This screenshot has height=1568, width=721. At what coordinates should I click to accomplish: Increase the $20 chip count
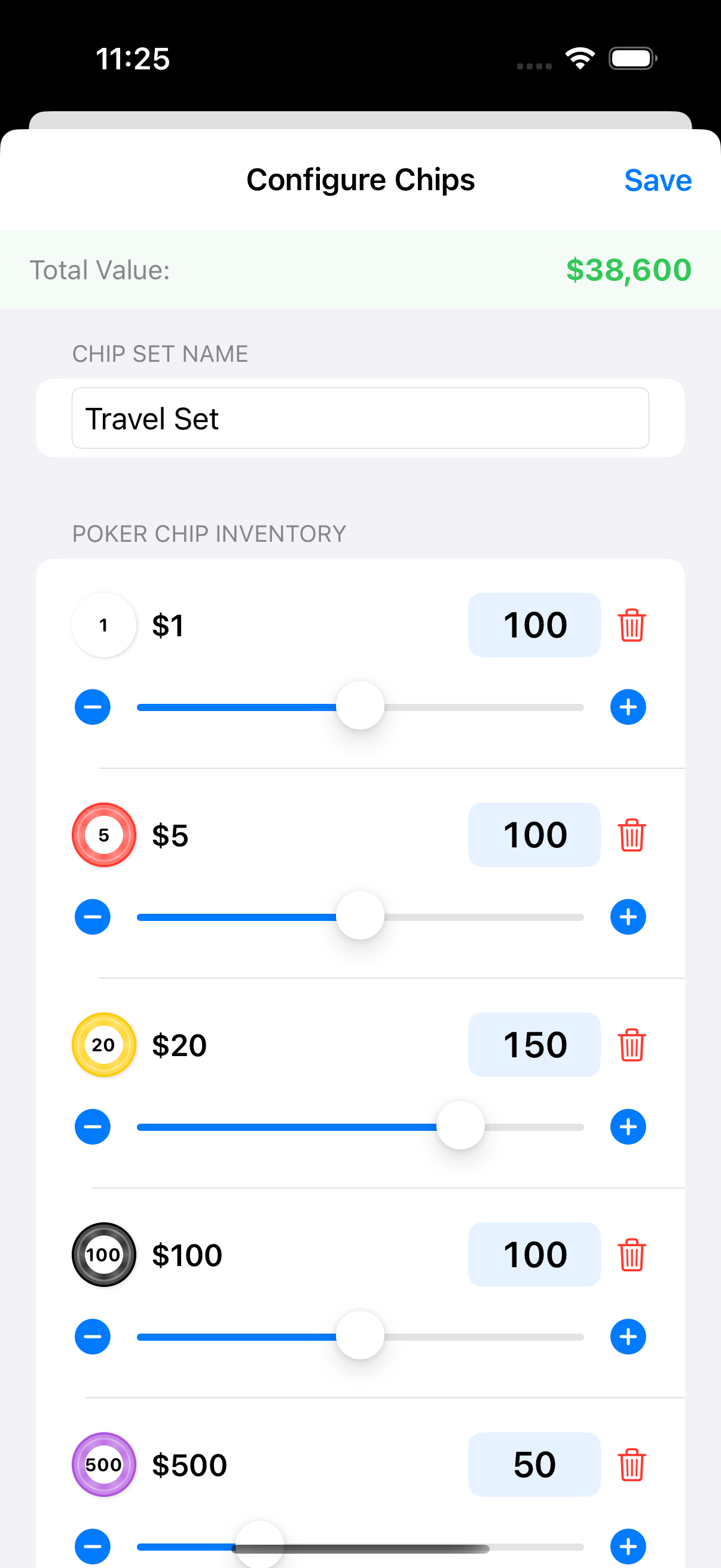point(627,1127)
